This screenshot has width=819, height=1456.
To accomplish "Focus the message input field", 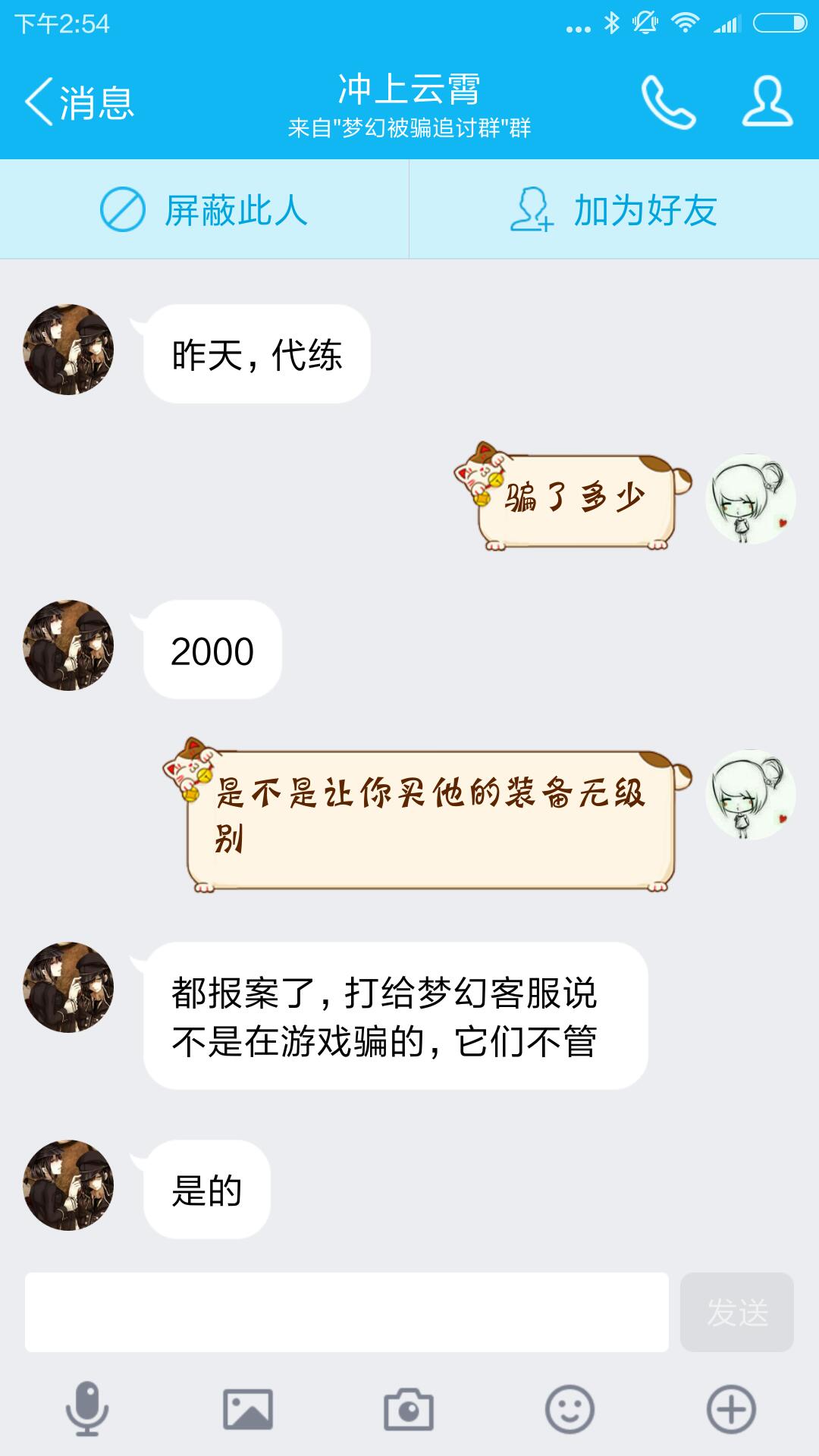I will [x=347, y=1312].
